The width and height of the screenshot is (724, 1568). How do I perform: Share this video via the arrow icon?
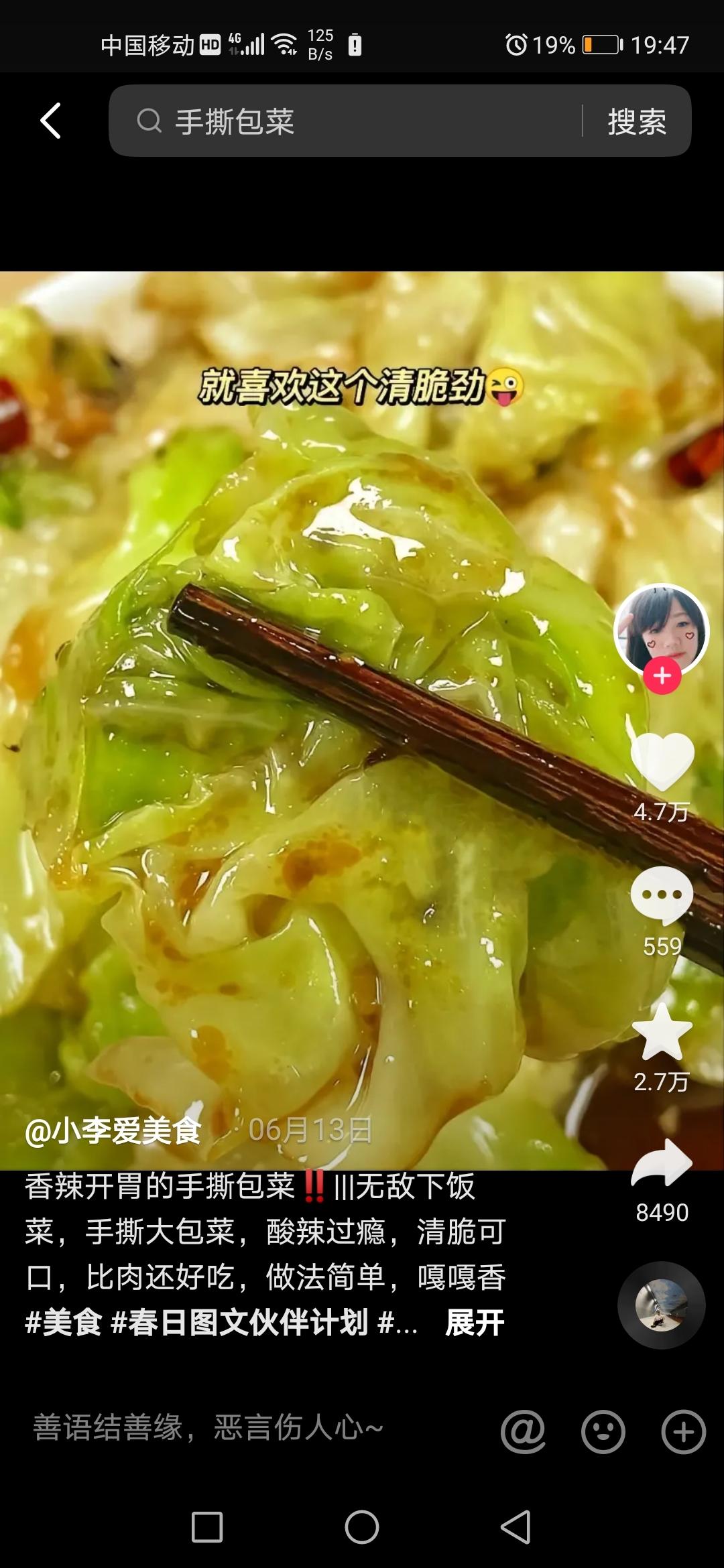662,1164
